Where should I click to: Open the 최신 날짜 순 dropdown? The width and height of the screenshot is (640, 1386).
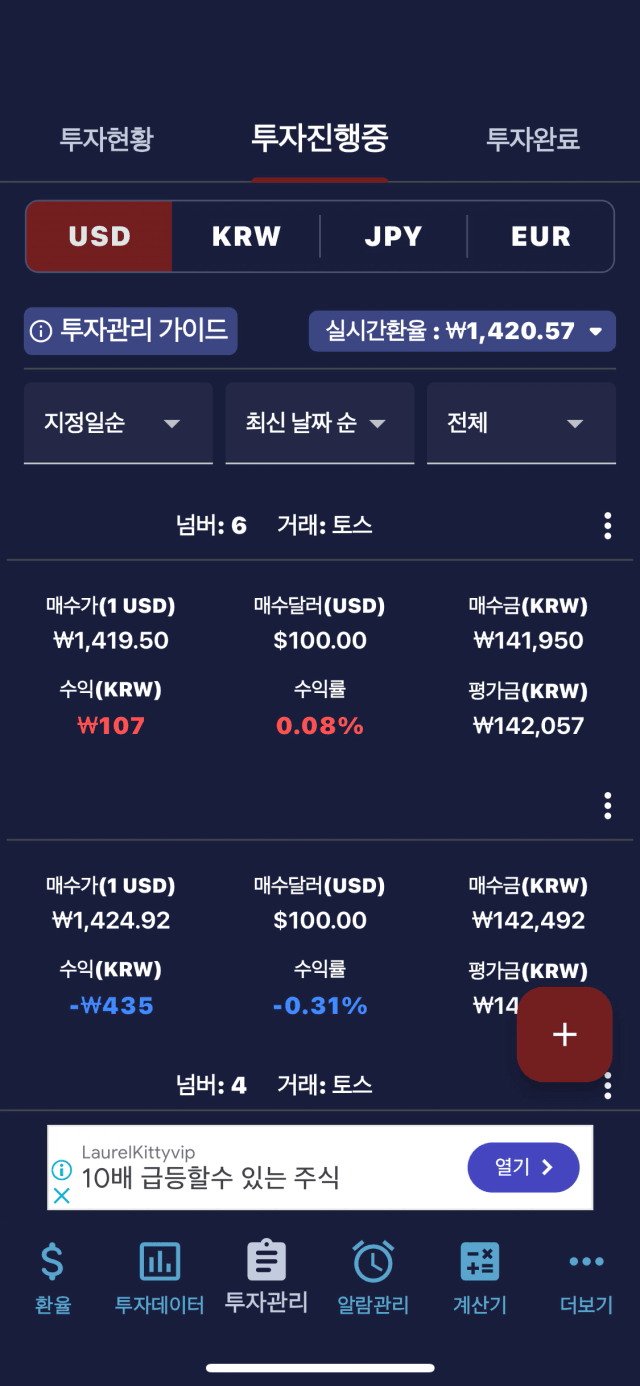(x=319, y=423)
